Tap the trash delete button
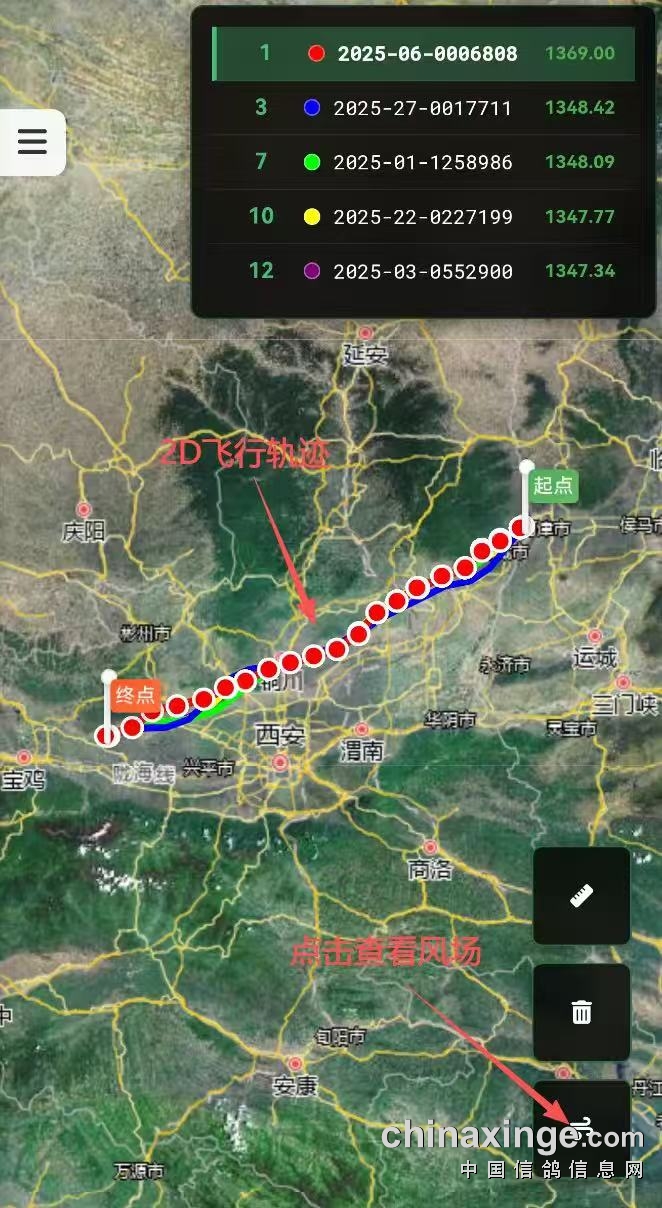Viewport: 662px width, 1208px height. click(x=581, y=1012)
